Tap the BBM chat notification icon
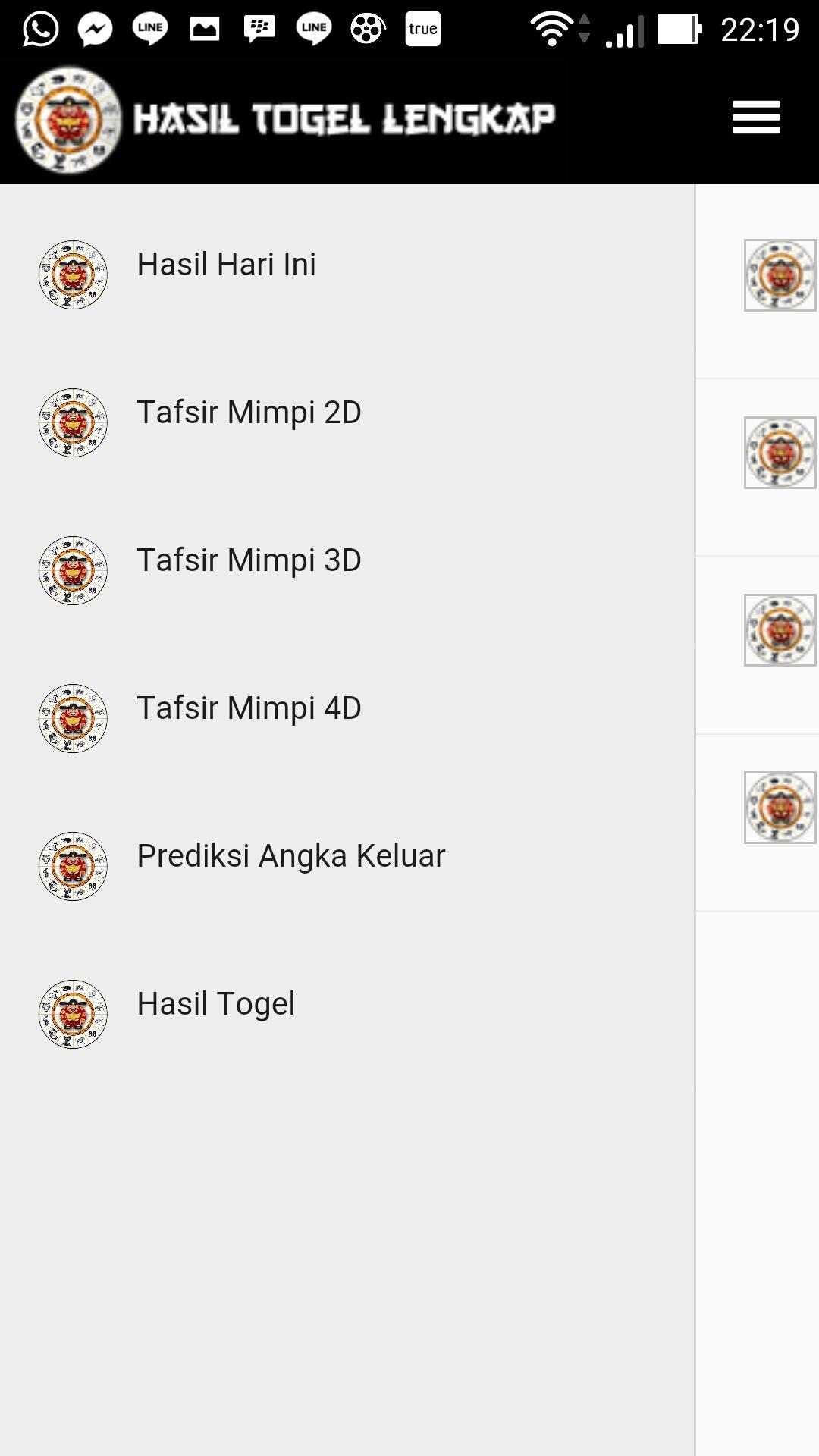This screenshot has height=1456, width=819. coord(259,28)
